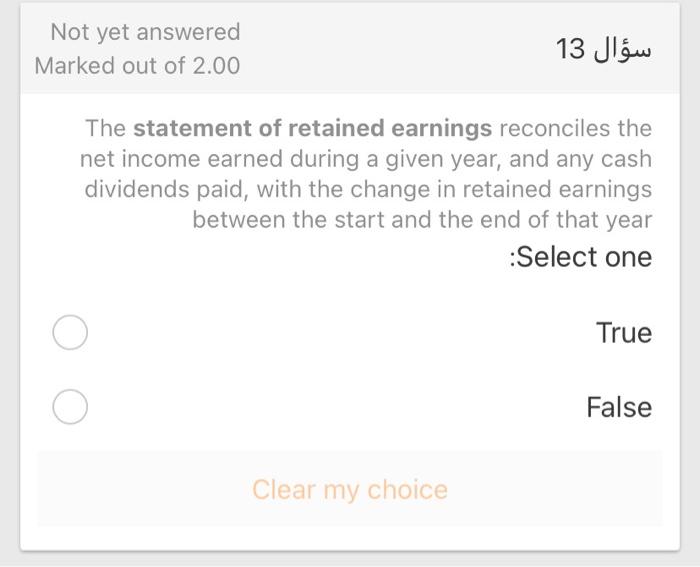Select the True radio button
700x567 pixels.
coord(70,333)
